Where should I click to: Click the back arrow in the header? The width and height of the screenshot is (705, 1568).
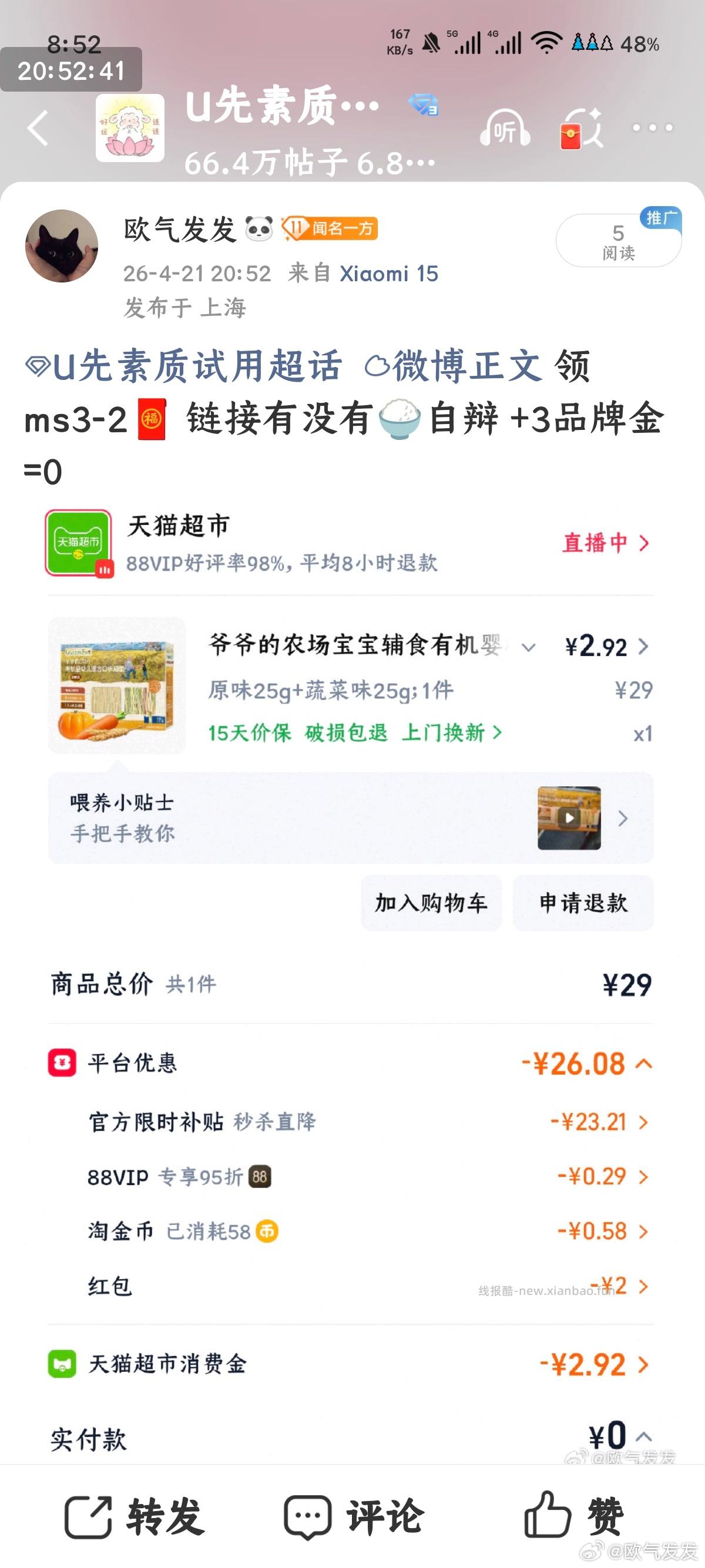(x=36, y=128)
